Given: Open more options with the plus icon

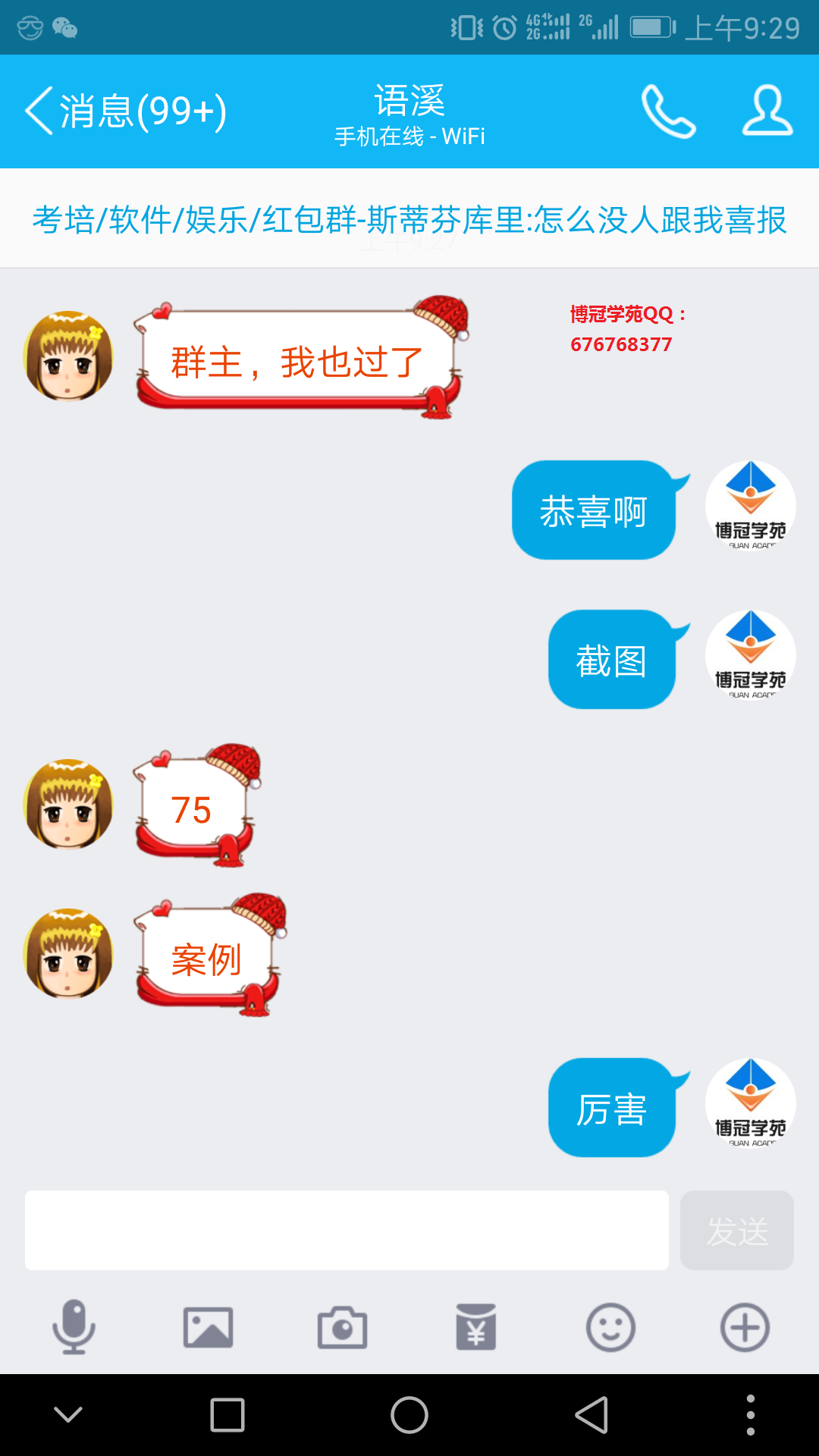Looking at the screenshot, I should pyautogui.click(x=745, y=1327).
